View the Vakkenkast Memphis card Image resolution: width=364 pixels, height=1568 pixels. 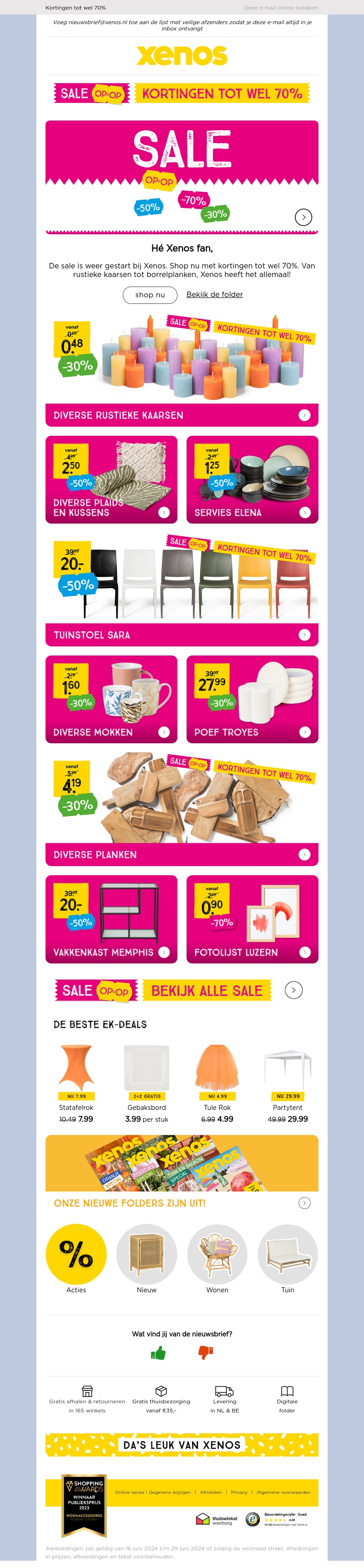point(111,919)
